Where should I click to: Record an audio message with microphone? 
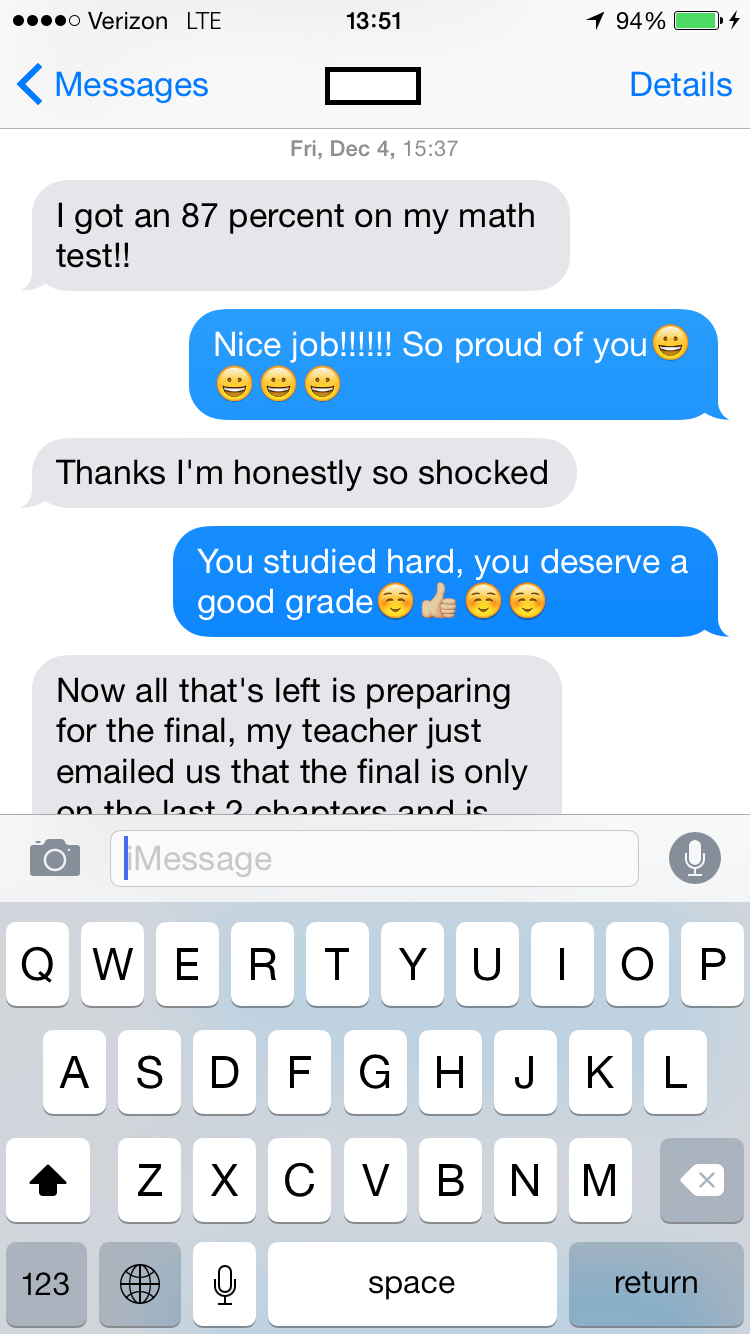[x=694, y=858]
